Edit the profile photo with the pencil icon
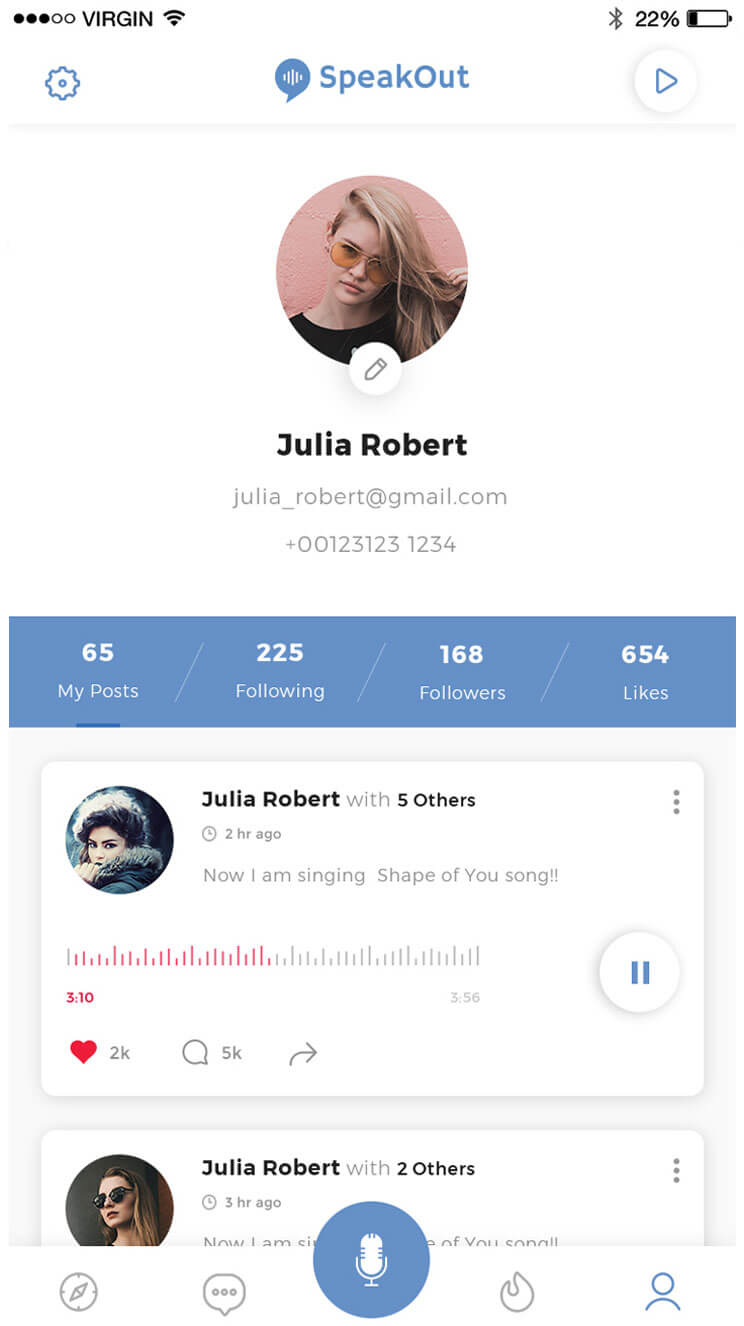744x1326 pixels. coord(375,370)
